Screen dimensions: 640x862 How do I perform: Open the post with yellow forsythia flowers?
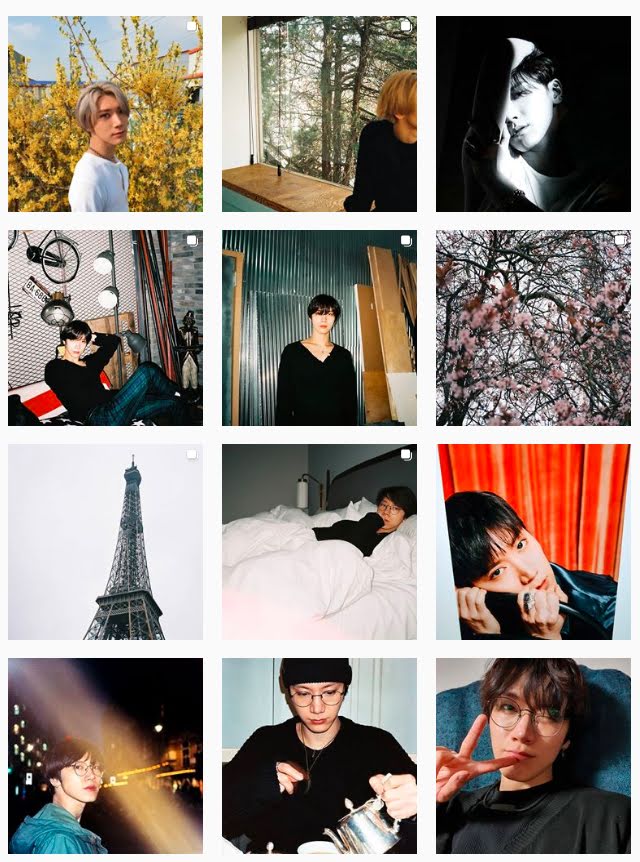pos(105,114)
